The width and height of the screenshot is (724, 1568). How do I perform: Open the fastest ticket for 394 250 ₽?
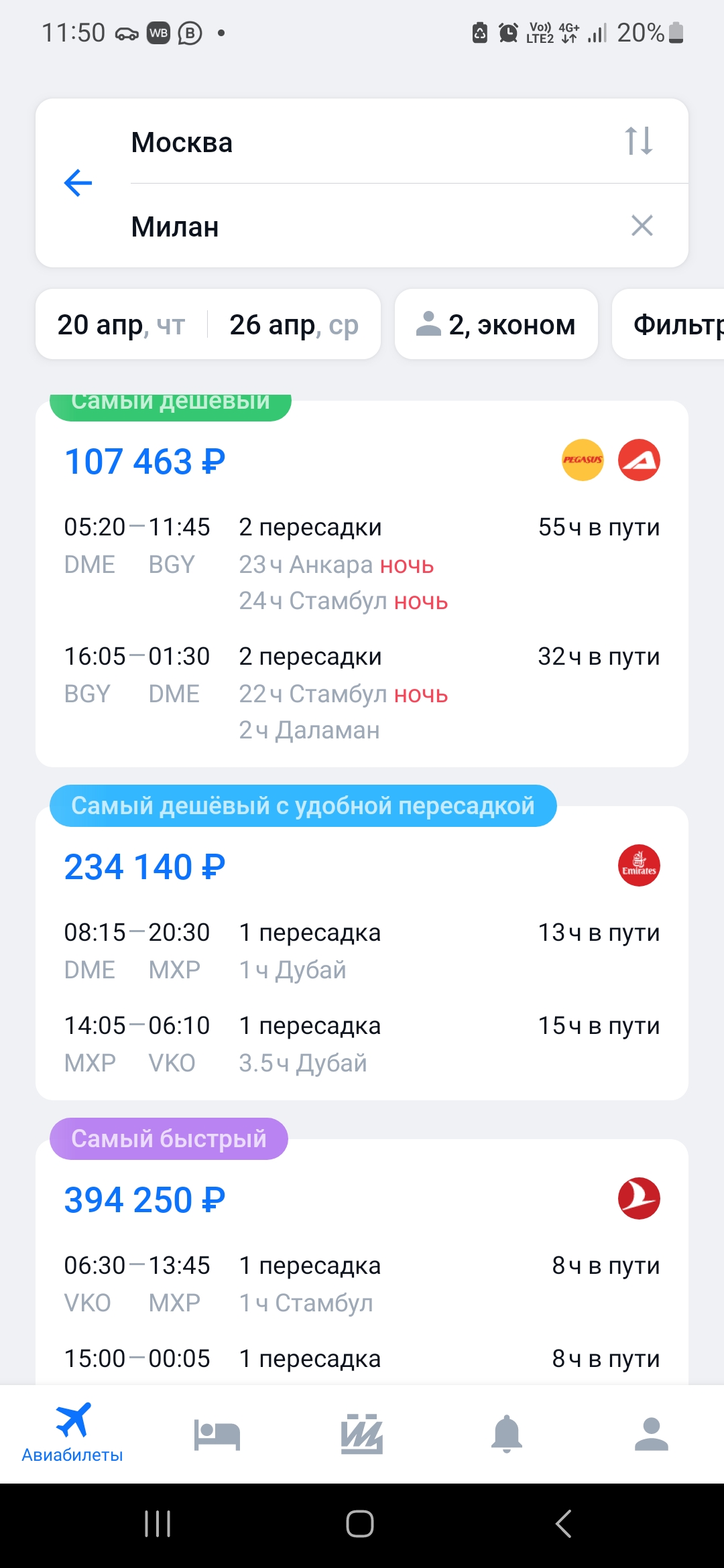pos(362,1262)
